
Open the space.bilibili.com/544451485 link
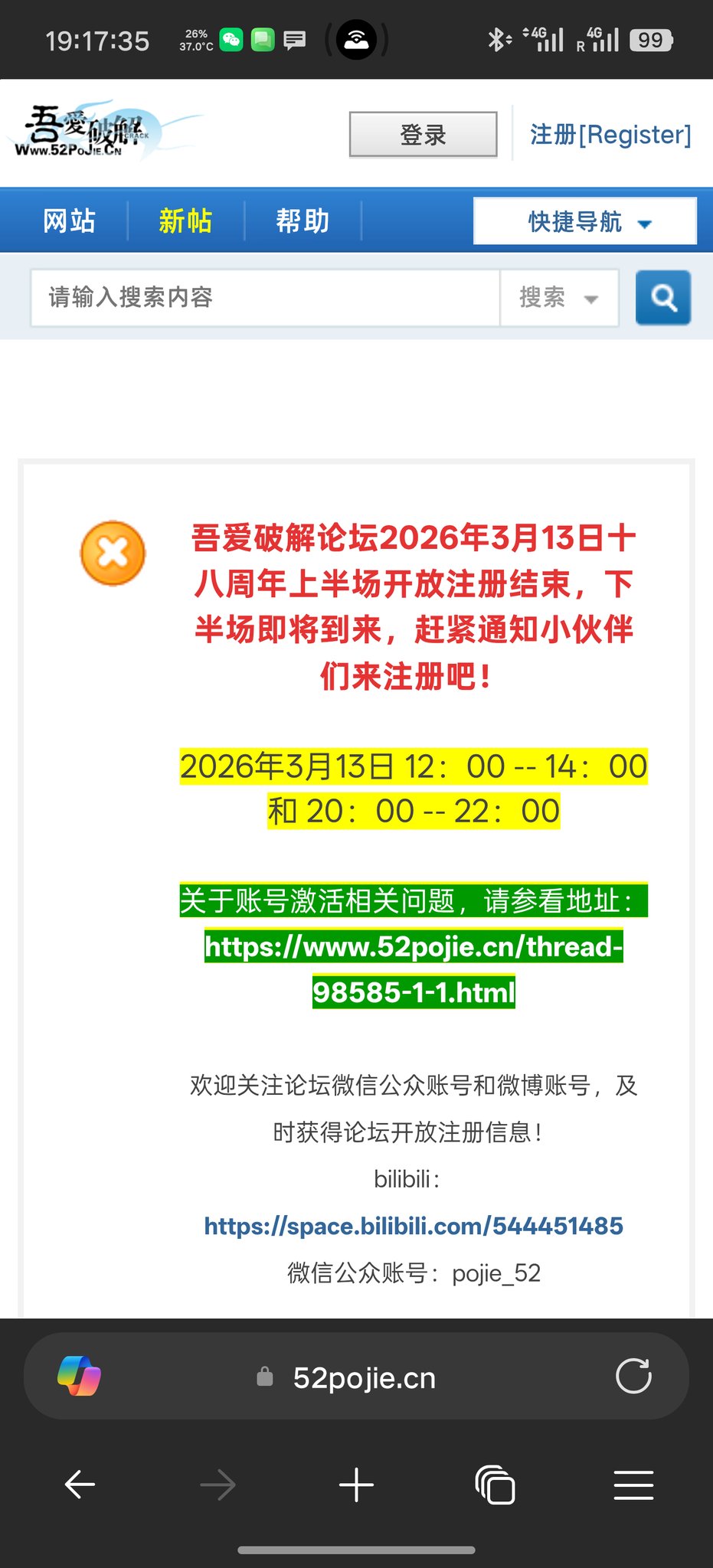tap(414, 1226)
